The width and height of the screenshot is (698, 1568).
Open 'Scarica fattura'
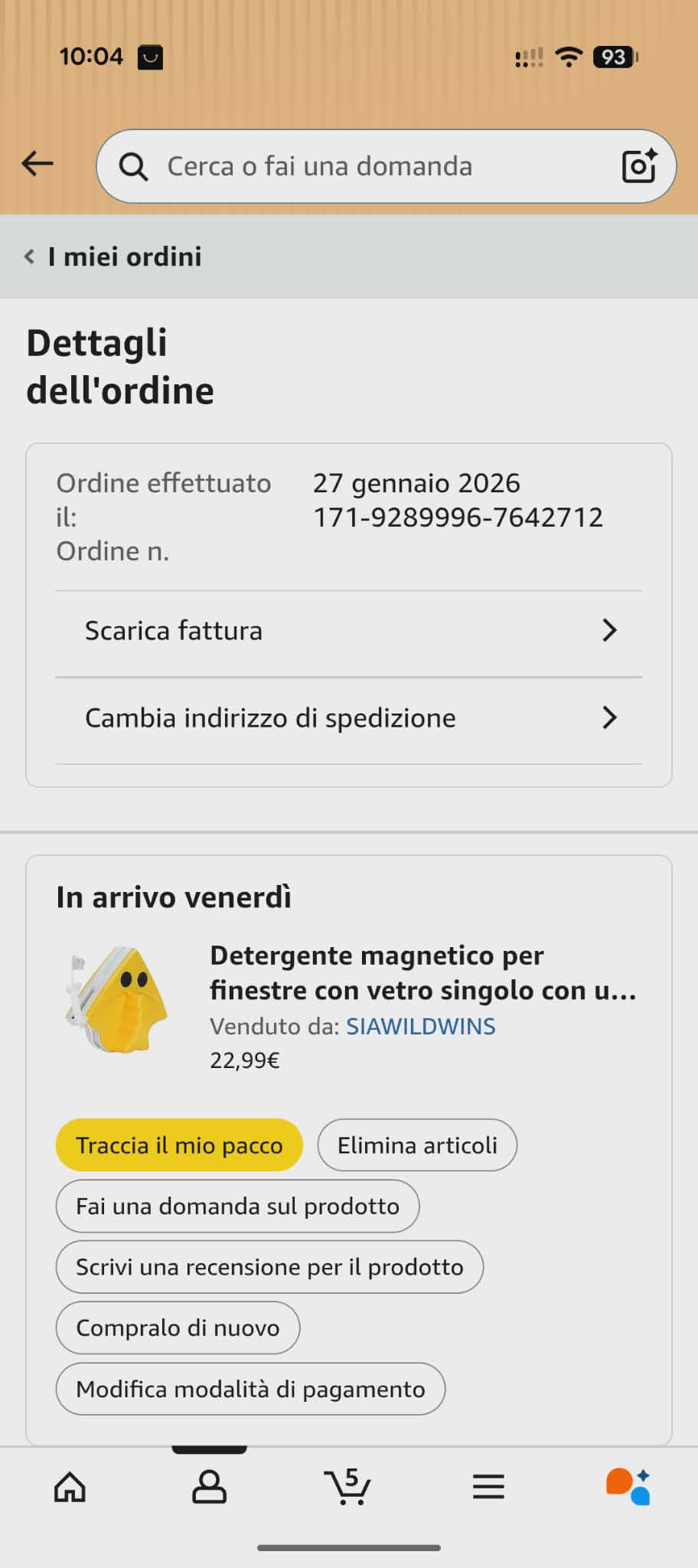coord(349,631)
